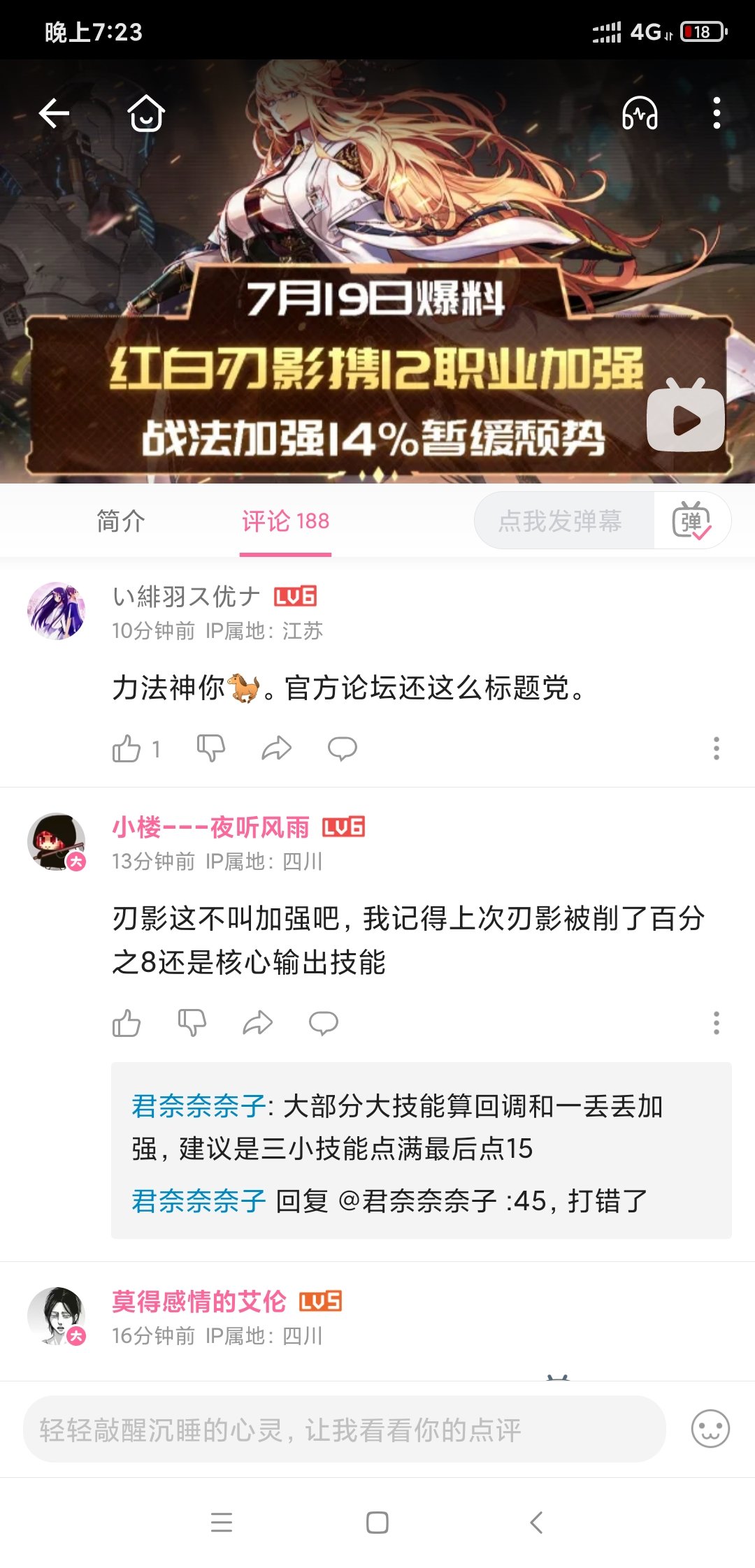Tap the home icon over the video

(146, 113)
